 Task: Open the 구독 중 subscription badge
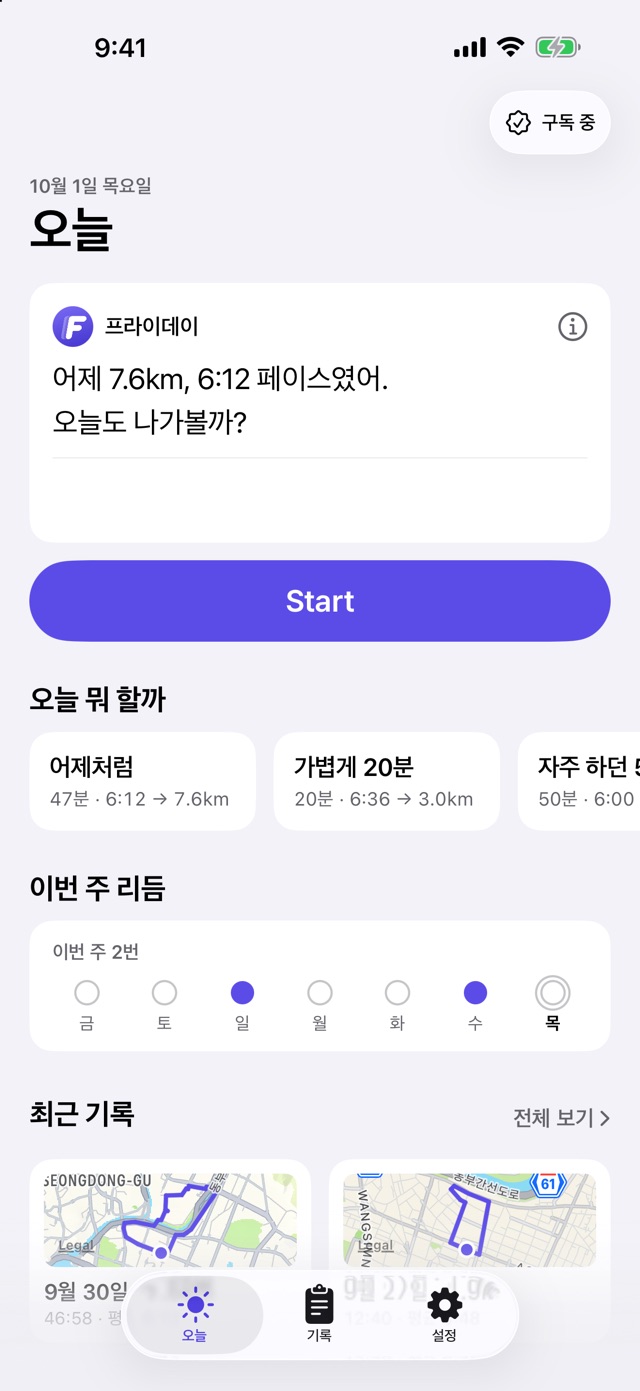[550, 123]
